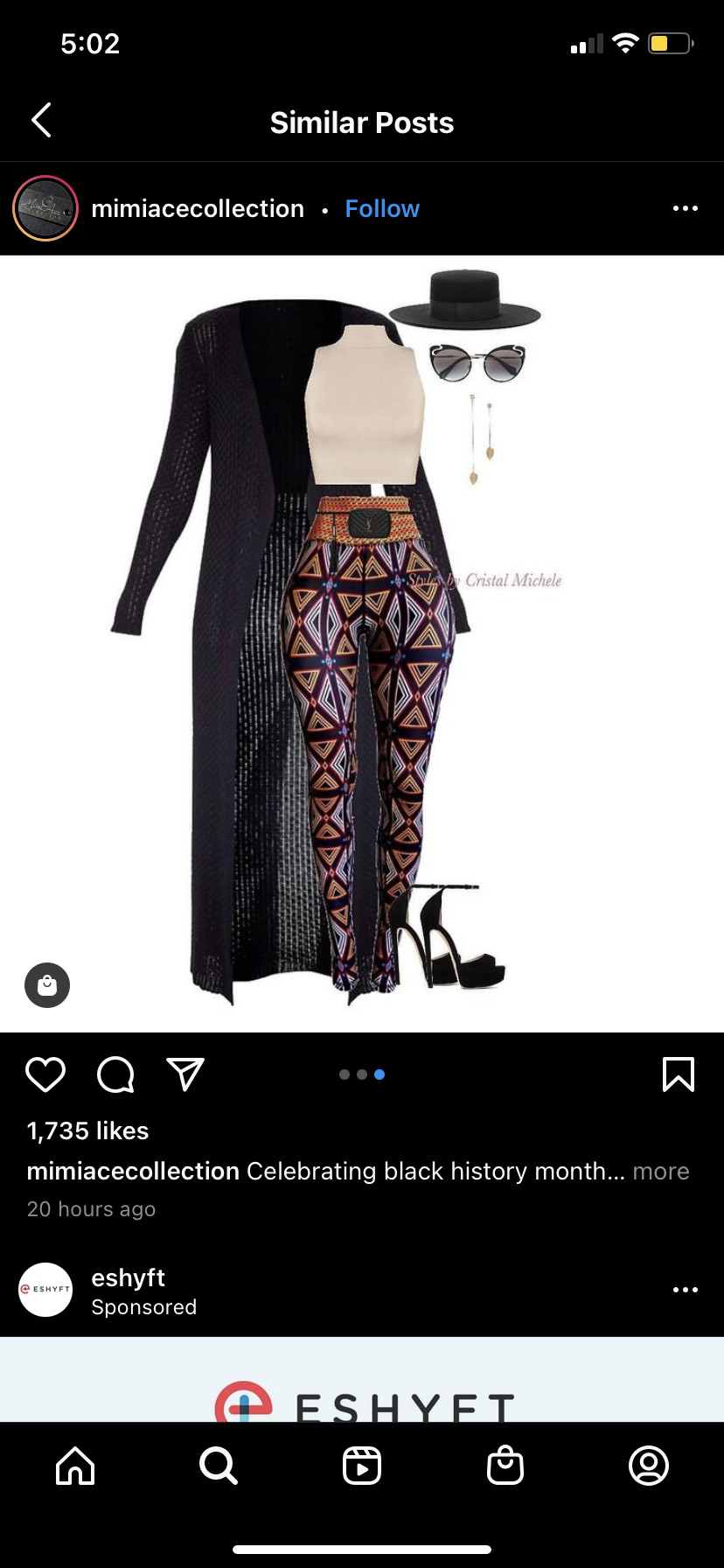
Task: Open the outfit collage post image
Action: pos(362,644)
